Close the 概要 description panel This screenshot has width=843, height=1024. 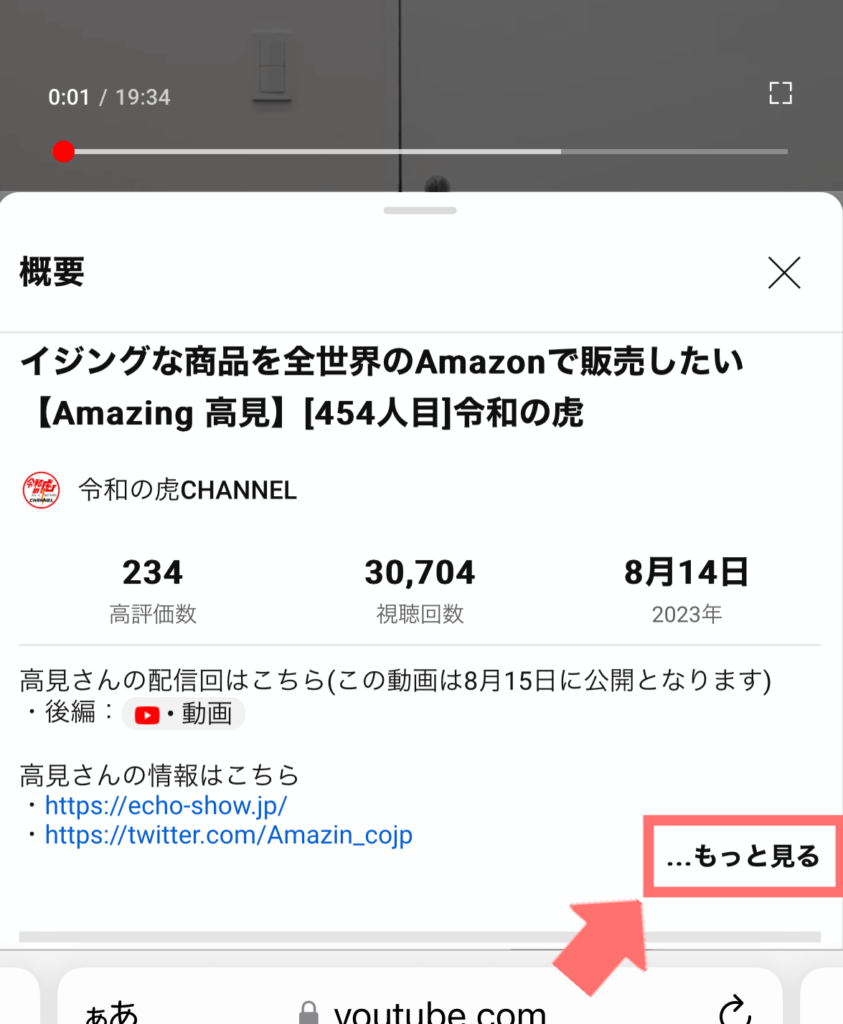pyautogui.click(x=784, y=272)
